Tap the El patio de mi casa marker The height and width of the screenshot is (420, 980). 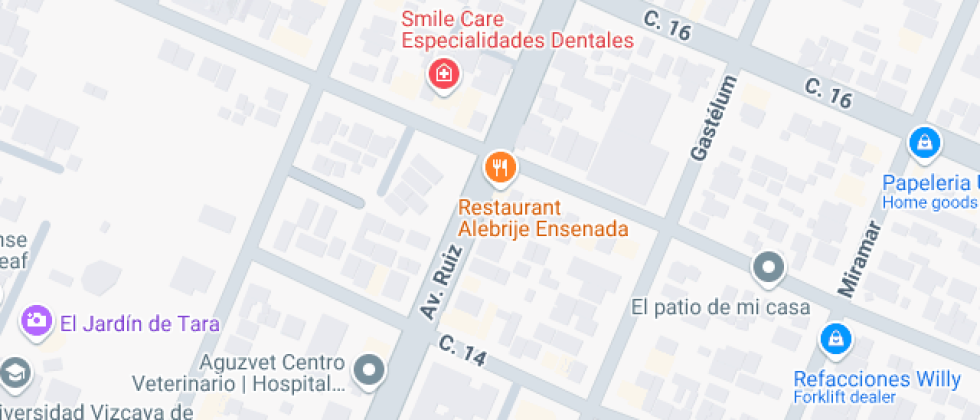click(768, 267)
